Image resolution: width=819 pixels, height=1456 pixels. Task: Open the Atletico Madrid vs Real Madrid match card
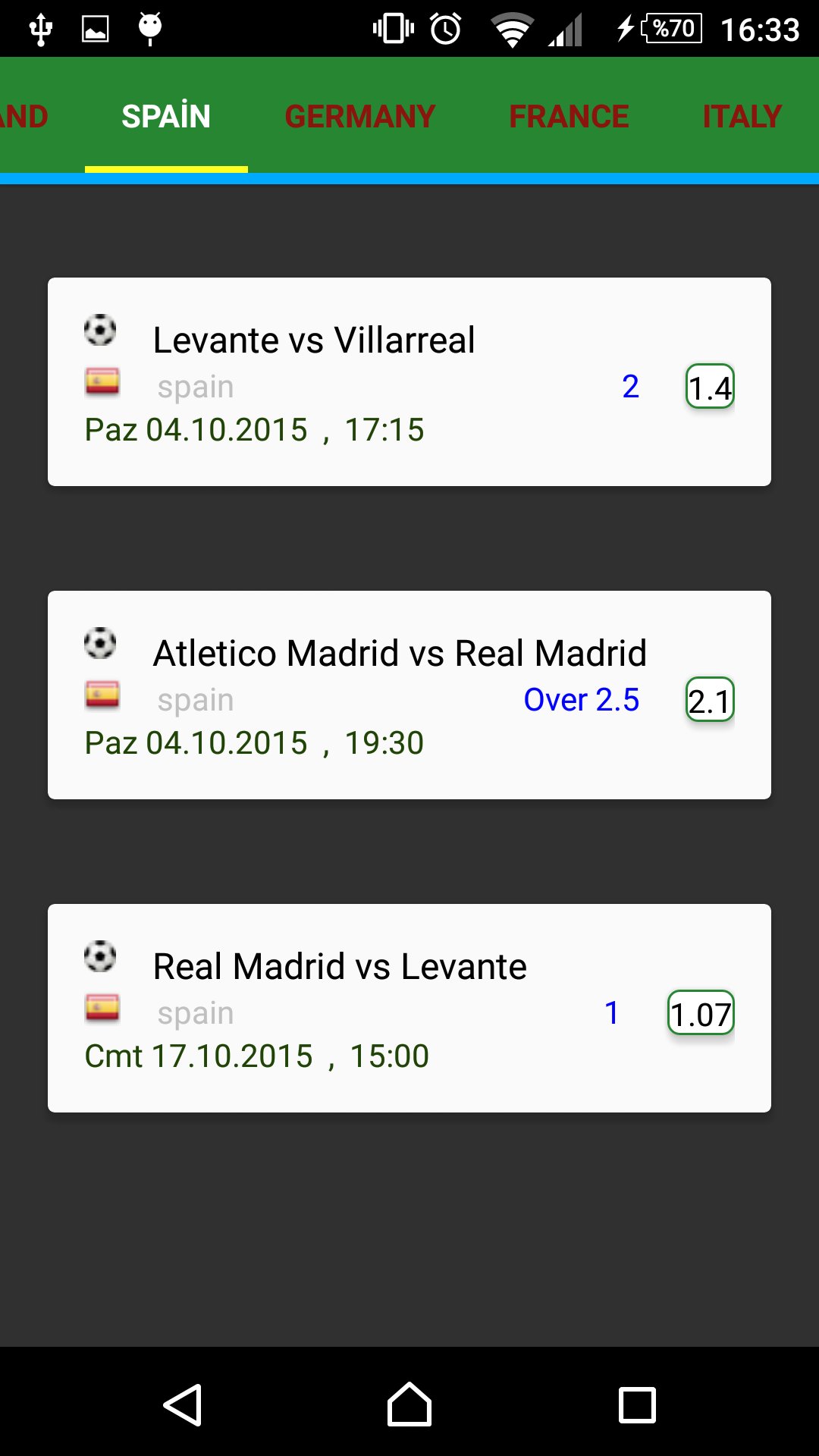tap(409, 694)
